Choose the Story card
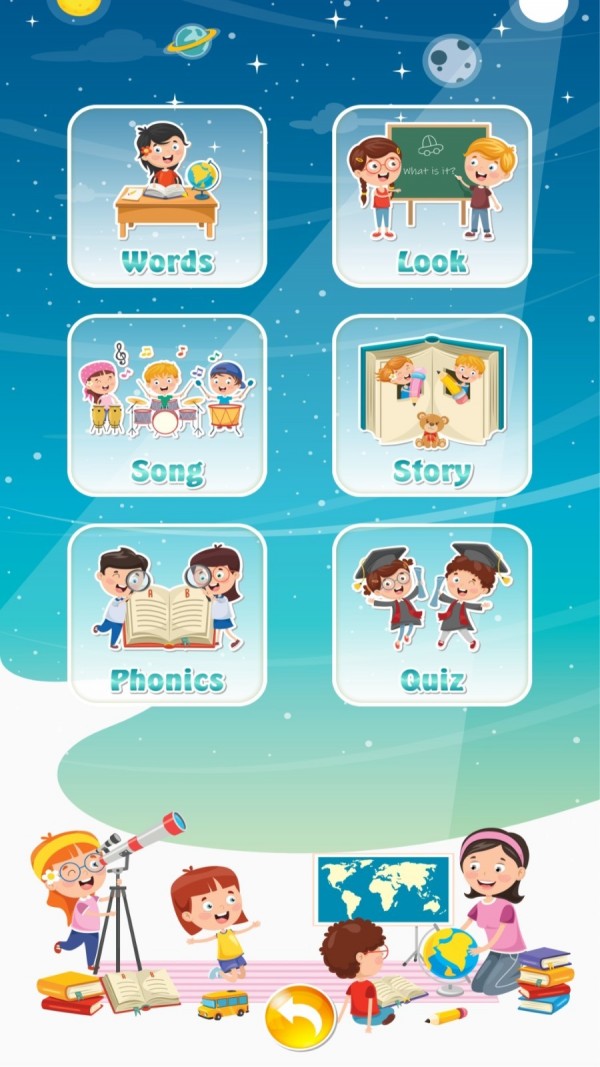The width and height of the screenshot is (600, 1067). [432, 406]
